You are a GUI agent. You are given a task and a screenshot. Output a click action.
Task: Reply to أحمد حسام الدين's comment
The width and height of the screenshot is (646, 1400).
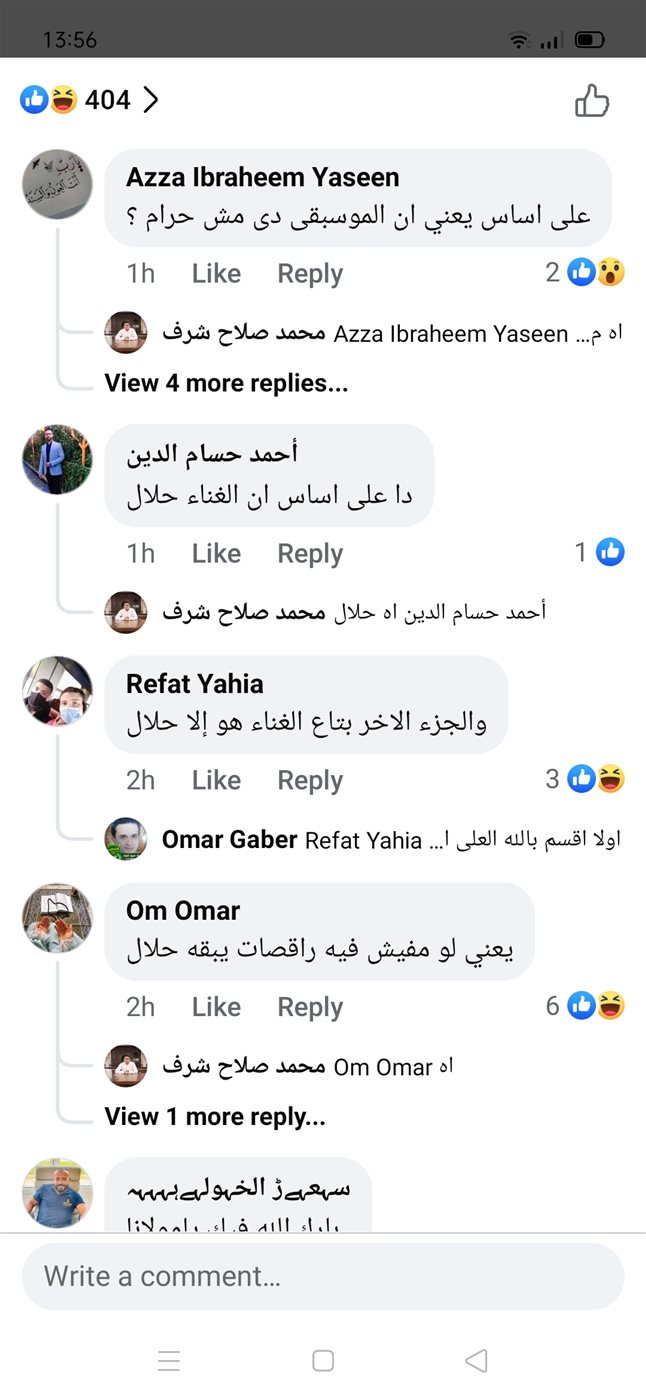(x=310, y=553)
